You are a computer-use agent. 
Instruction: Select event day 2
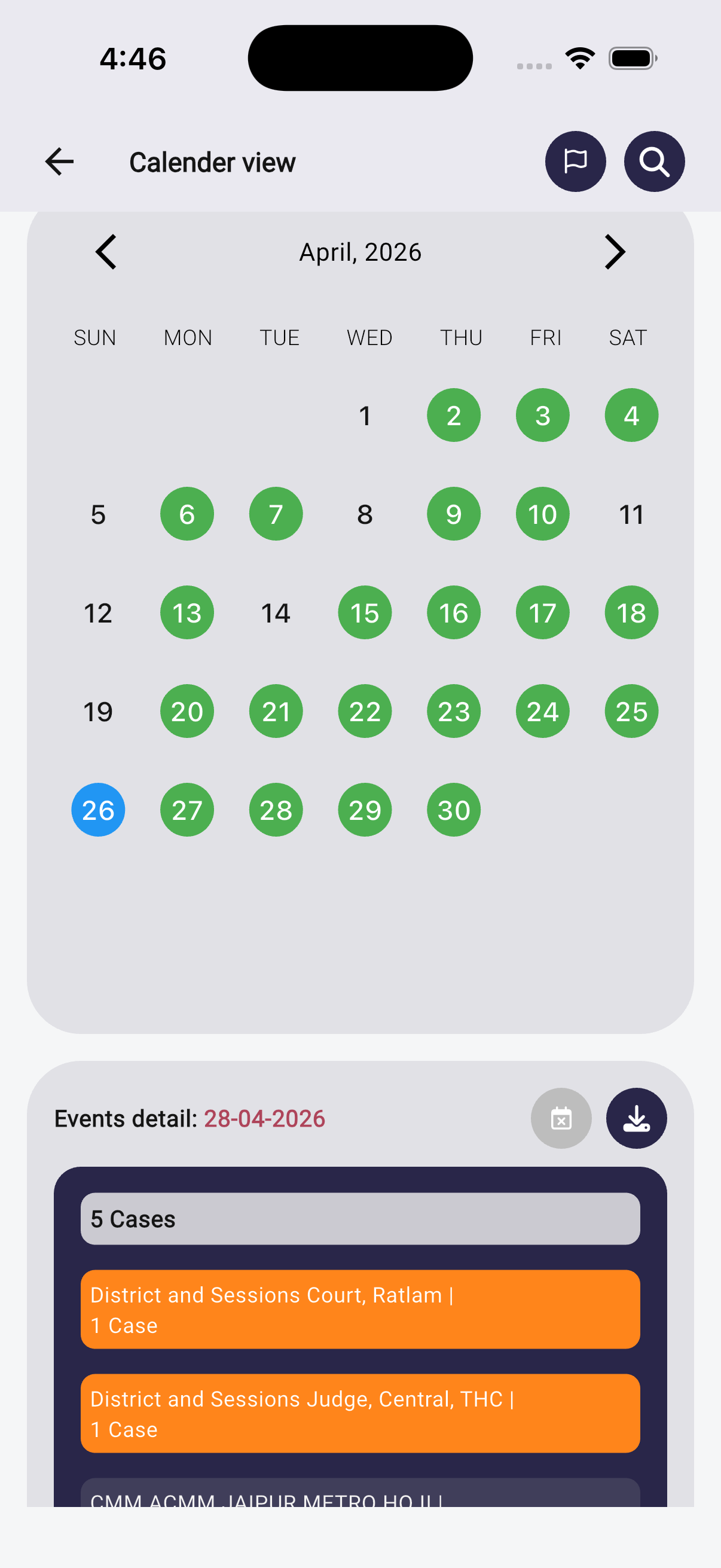[453, 415]
